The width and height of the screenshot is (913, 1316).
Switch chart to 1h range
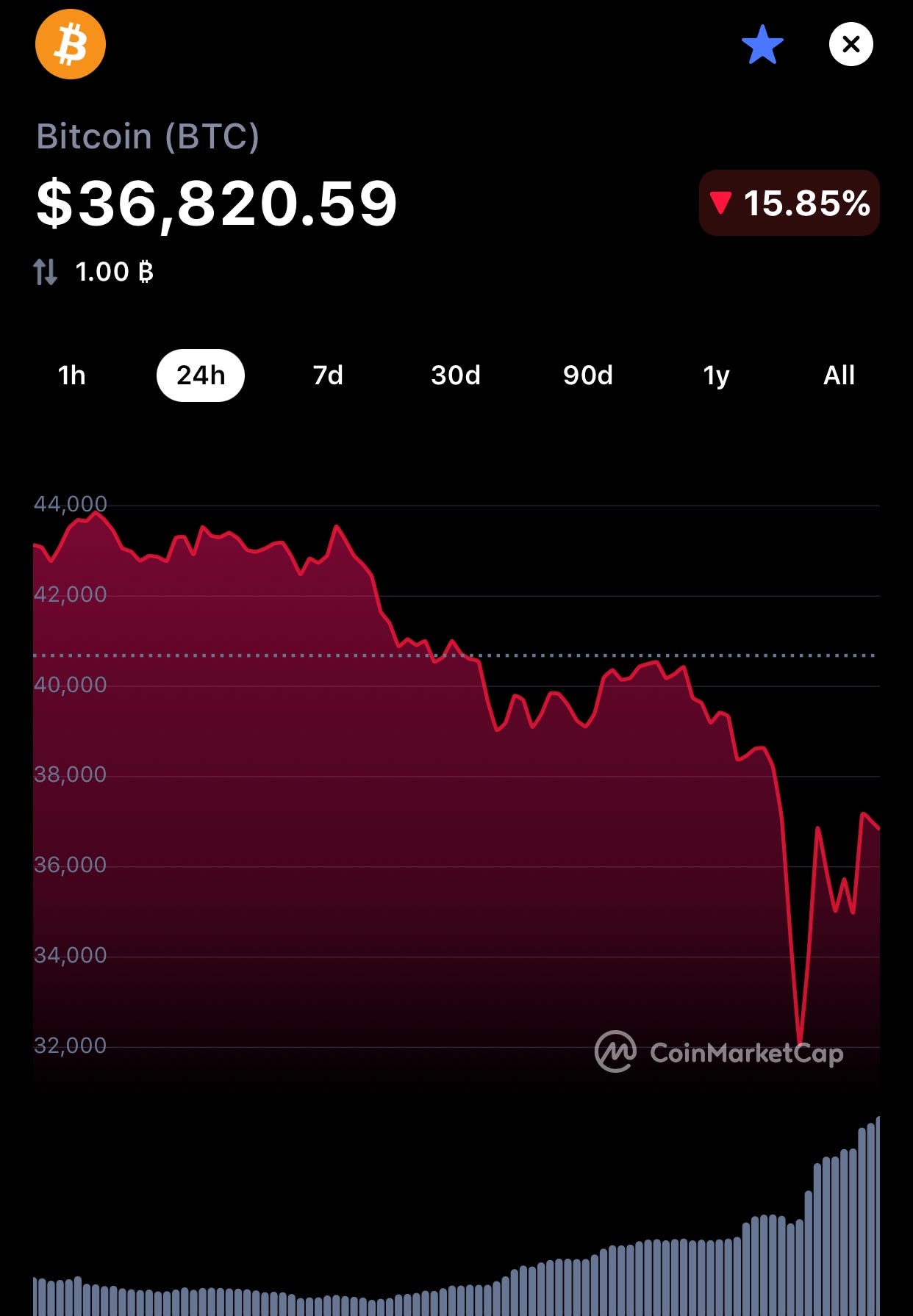coord(72,375)
